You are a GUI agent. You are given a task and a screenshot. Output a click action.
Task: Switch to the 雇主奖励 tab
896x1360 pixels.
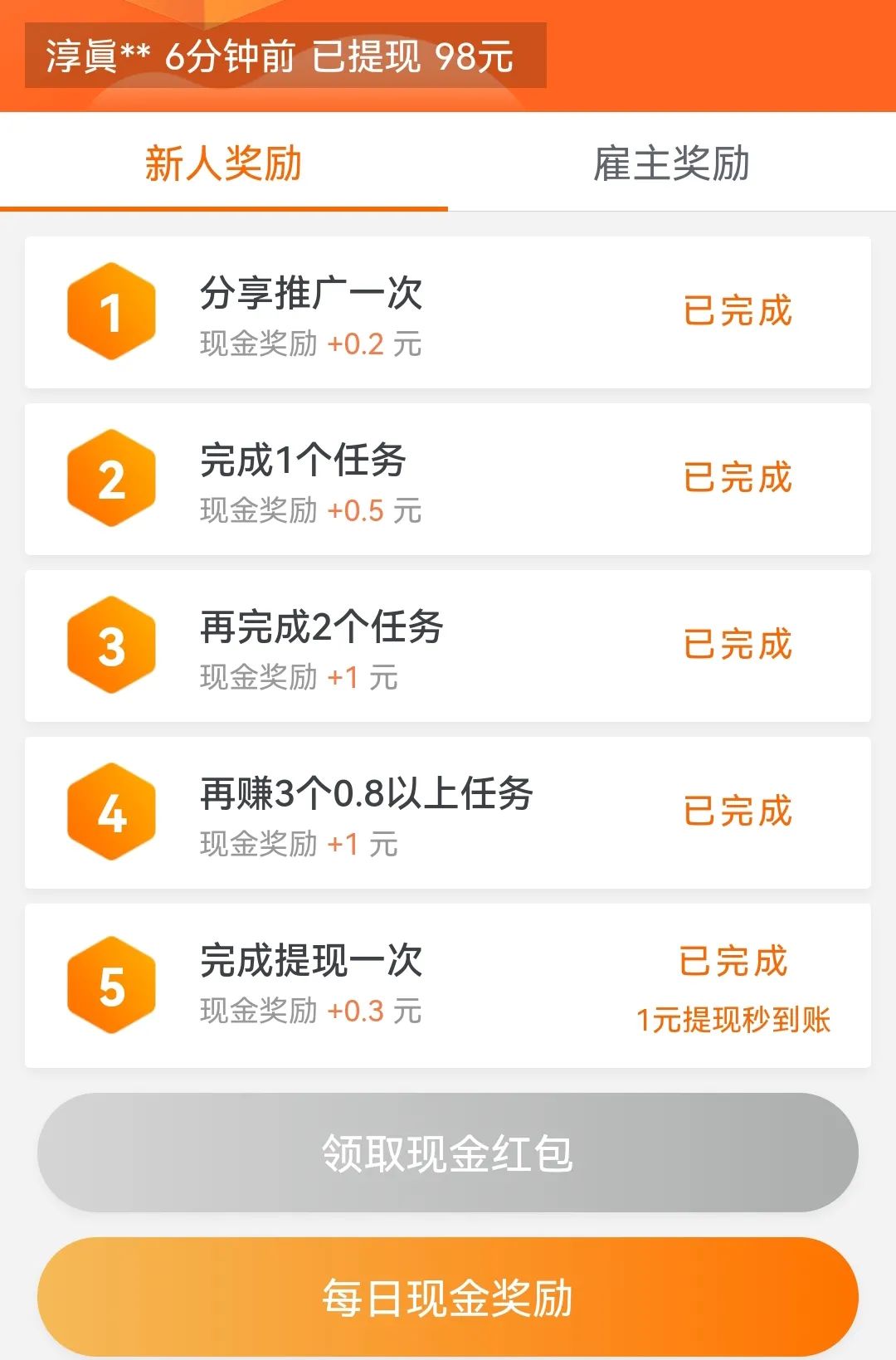(x=671, y=163)
